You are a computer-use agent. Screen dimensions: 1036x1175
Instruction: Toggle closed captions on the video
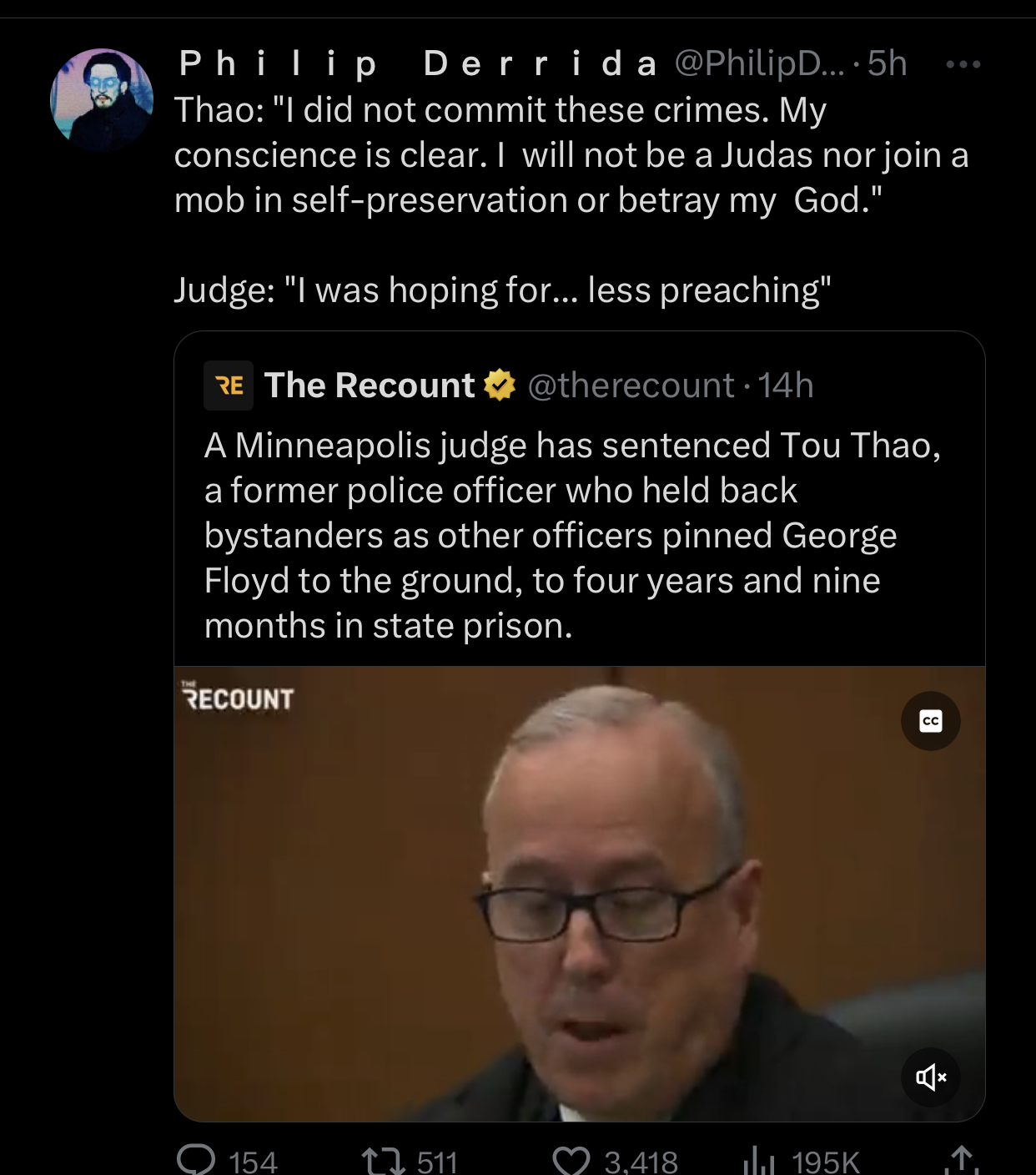pos(930,721)
